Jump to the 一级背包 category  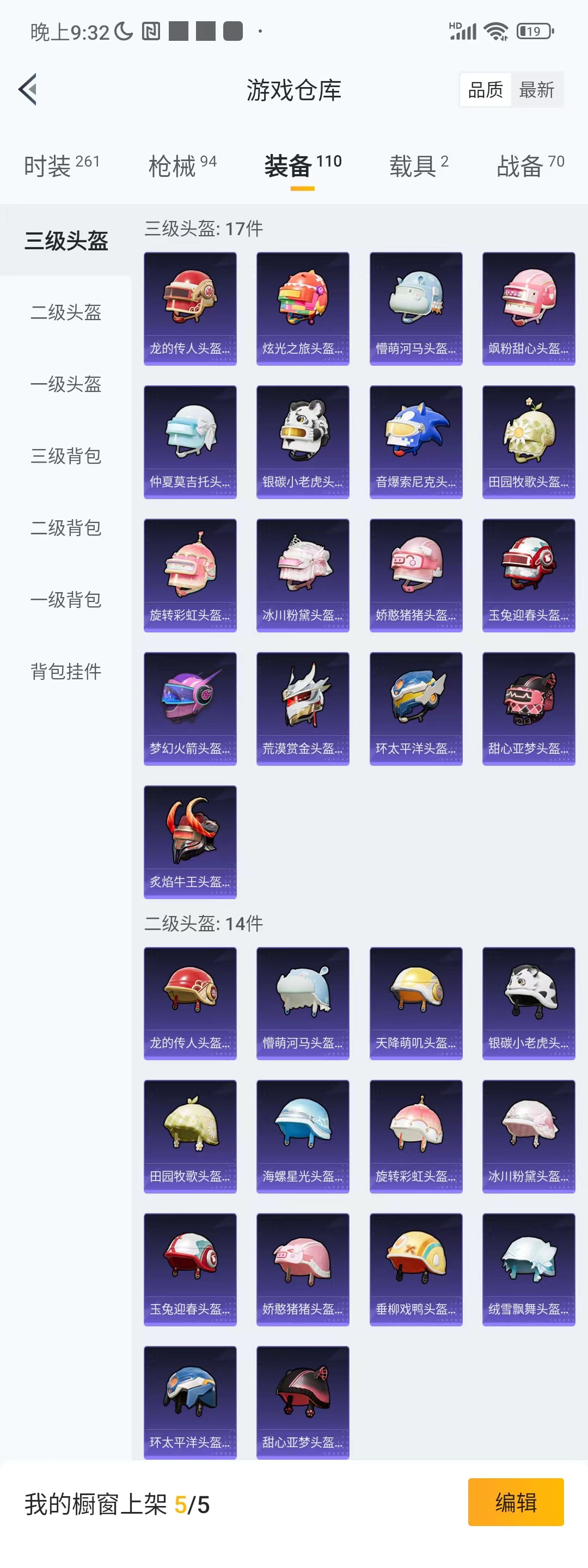pyautogui.click(x=66, y=600)
